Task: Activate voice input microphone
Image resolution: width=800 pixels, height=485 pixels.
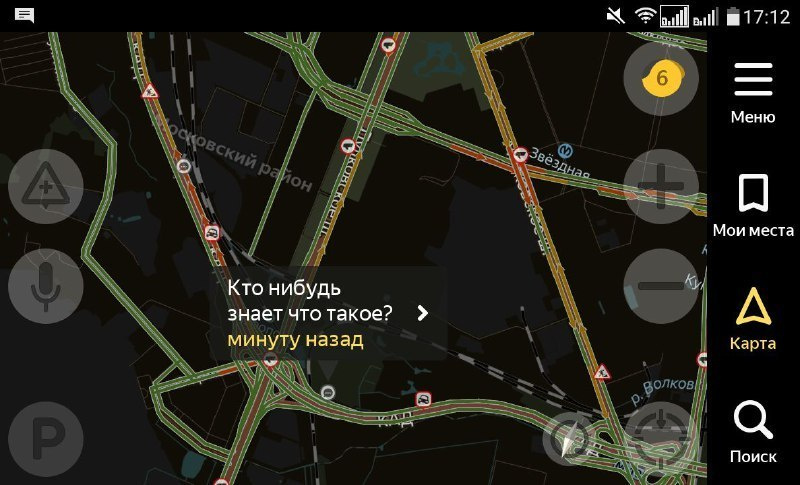Action: coord(45,286)
